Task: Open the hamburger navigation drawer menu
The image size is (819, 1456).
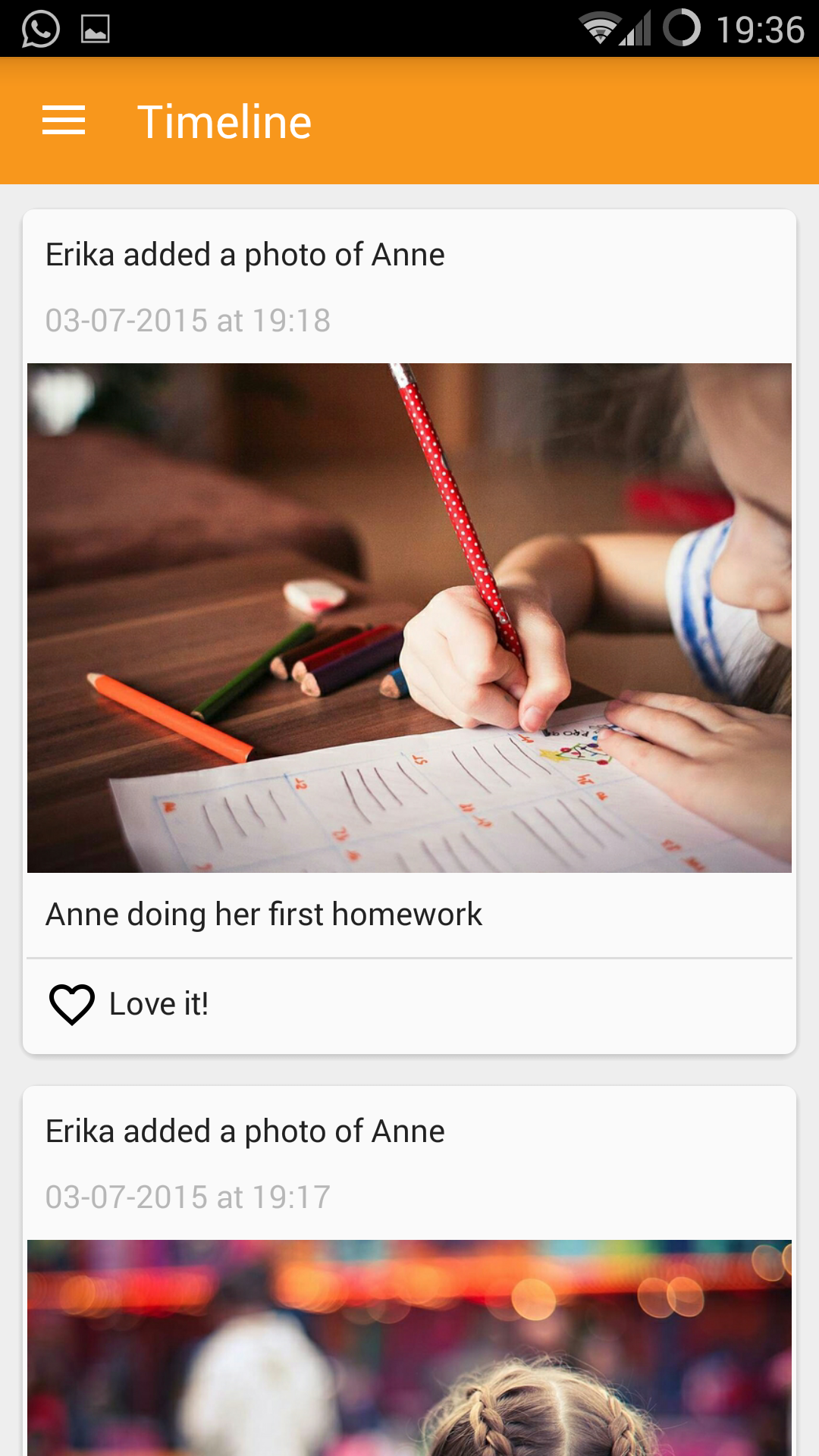Action: tap(64, 121)
